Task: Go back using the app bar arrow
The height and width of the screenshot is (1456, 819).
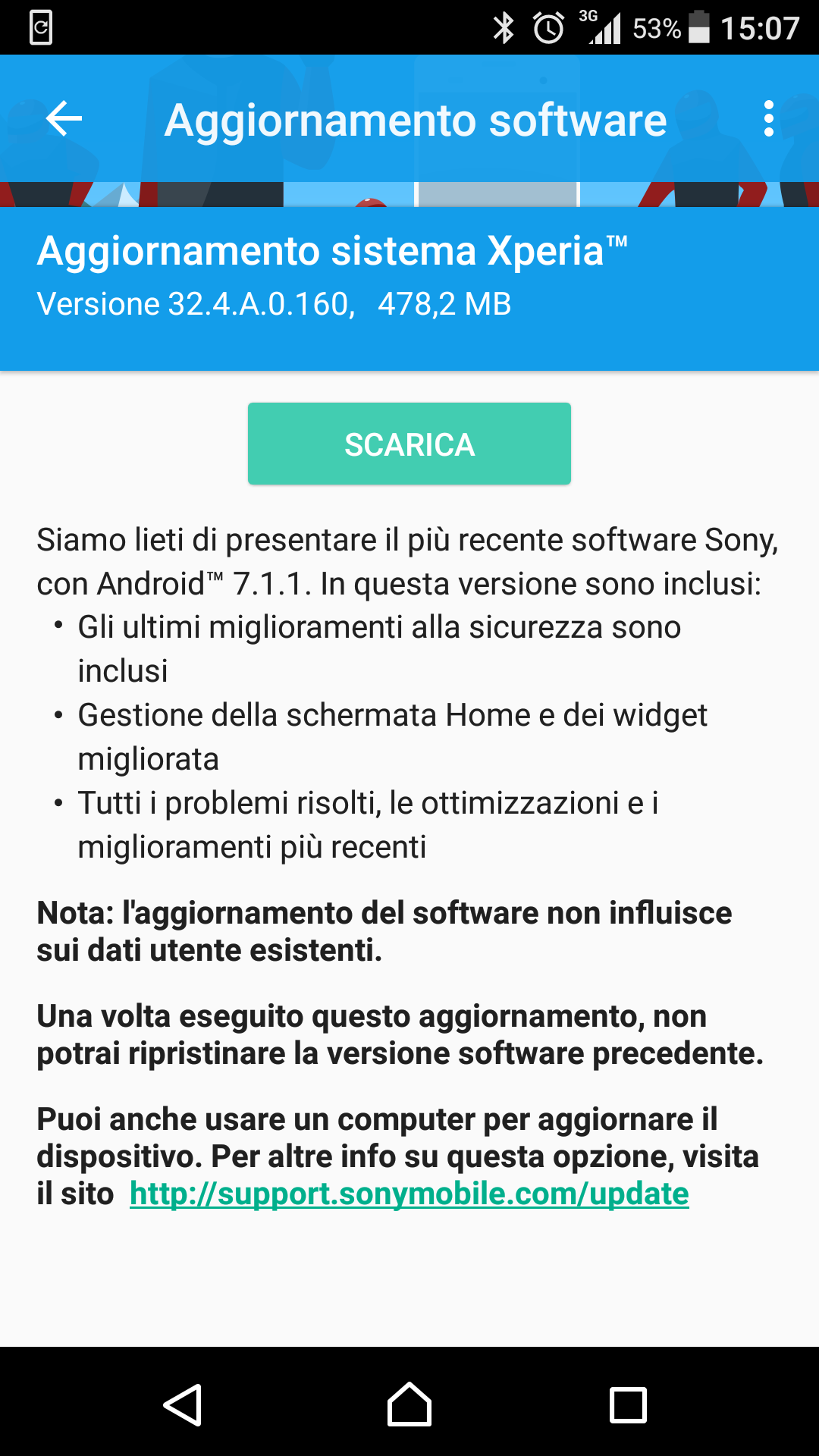Action: point(64,119)
